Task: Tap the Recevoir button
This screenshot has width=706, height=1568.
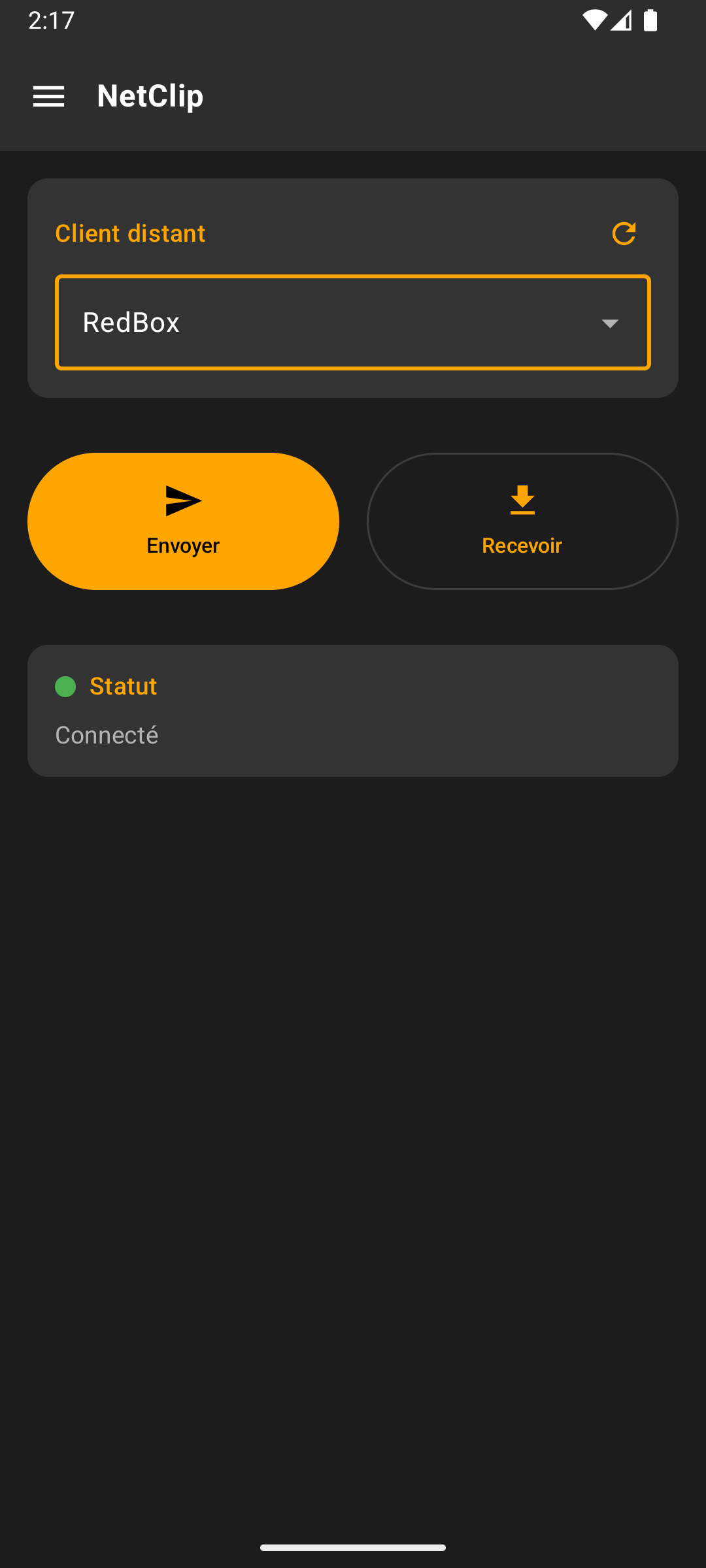Action: pos(522,521)
